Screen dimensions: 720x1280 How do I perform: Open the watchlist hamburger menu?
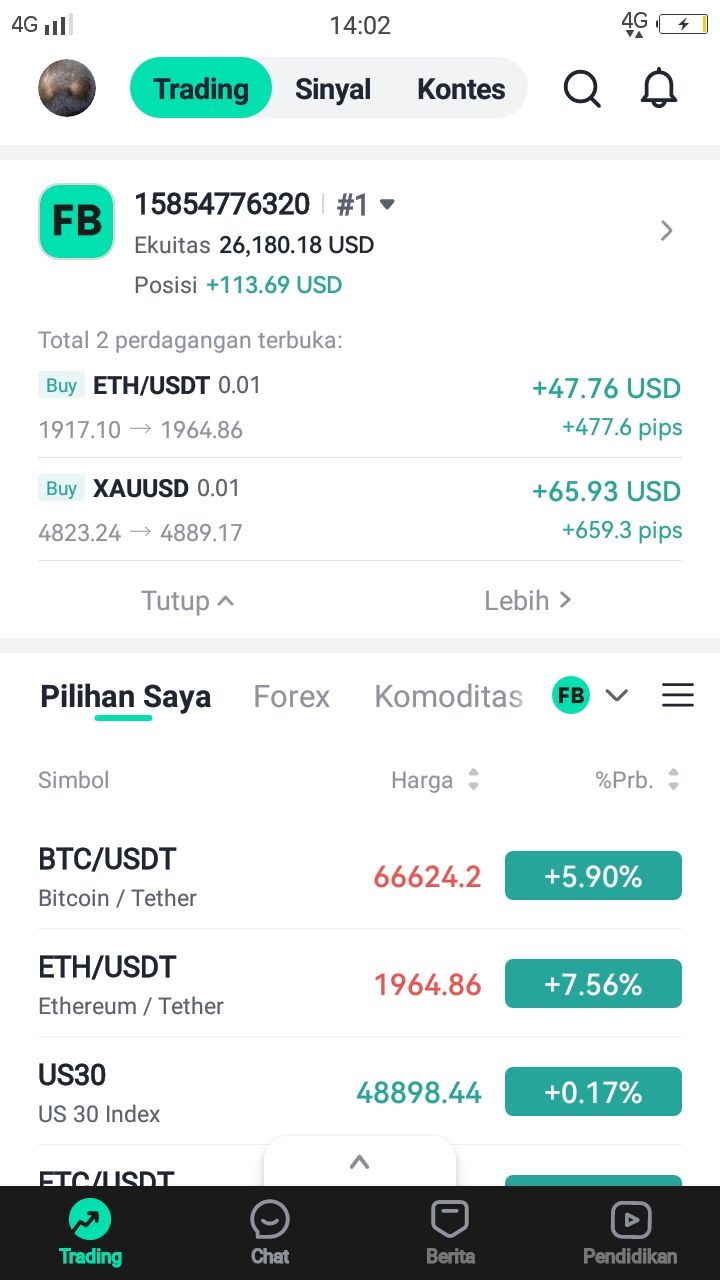(x=678, y=696)
